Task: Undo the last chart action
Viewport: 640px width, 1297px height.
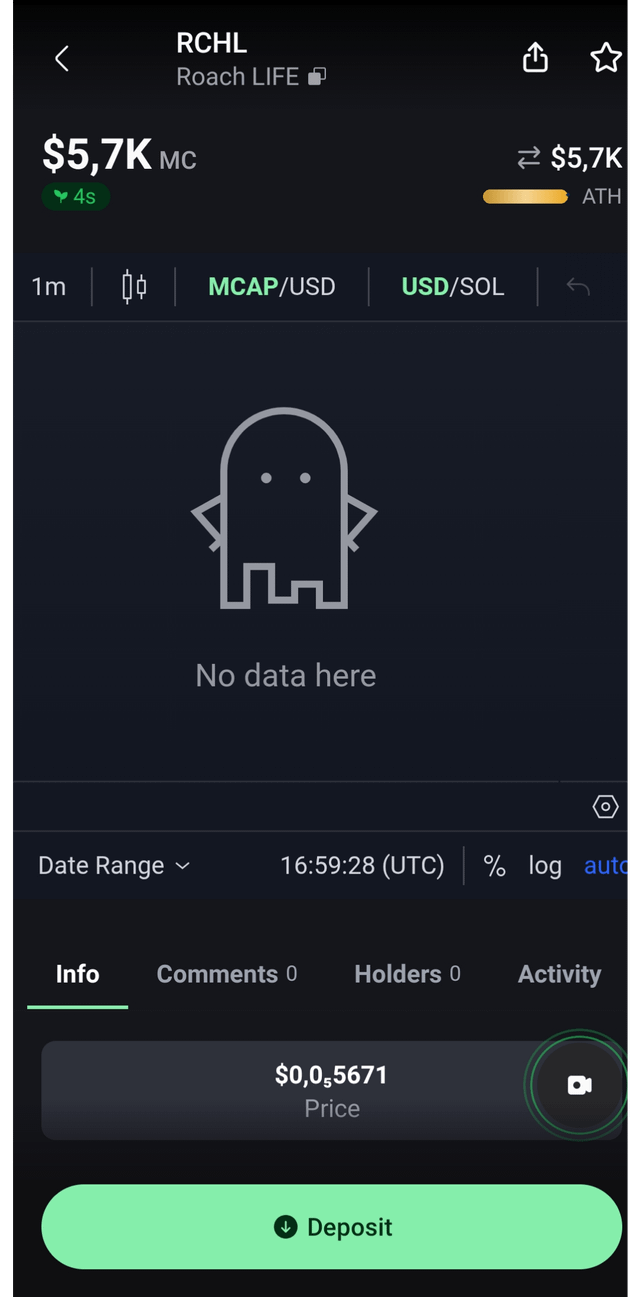Action: click(x=578, y=287)
